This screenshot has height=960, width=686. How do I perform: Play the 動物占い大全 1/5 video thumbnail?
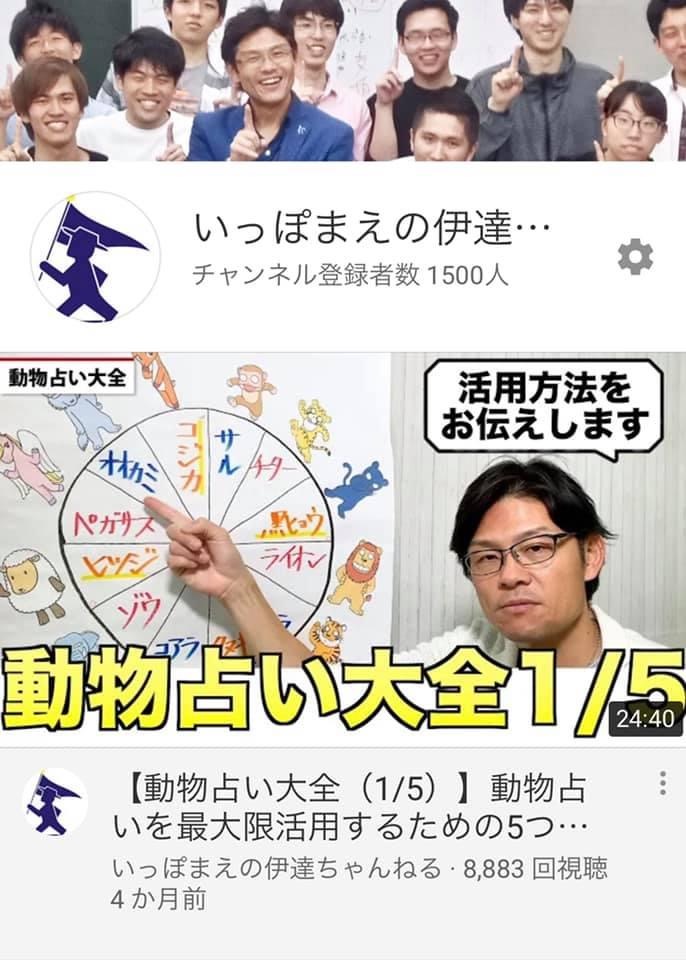click(x=343, y=545)
